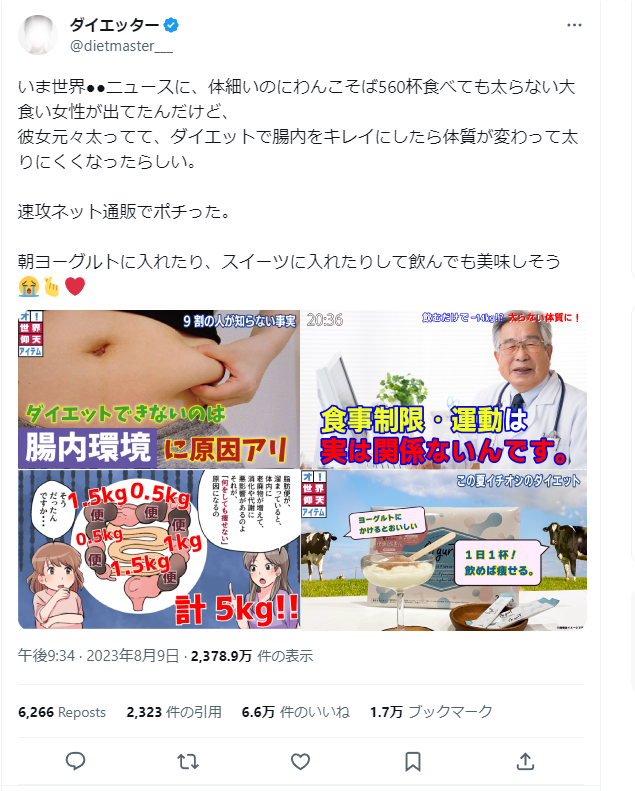The width and height of the screenshot is (635, 791).
Task: Like the post with the heart icon
Action: [300, 762]
